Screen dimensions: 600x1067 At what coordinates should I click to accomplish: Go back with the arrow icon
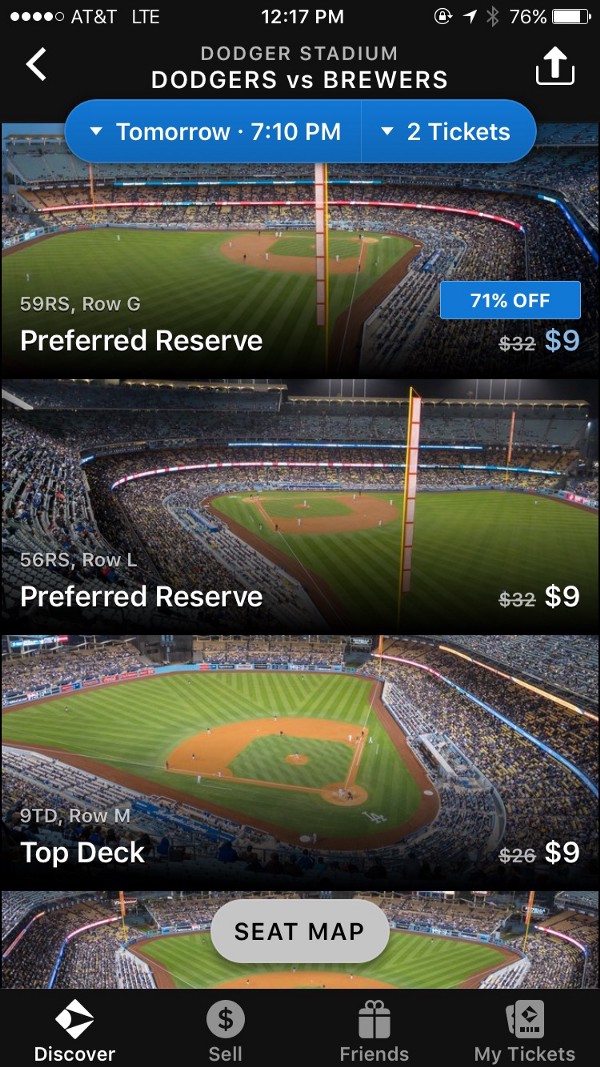37,65
